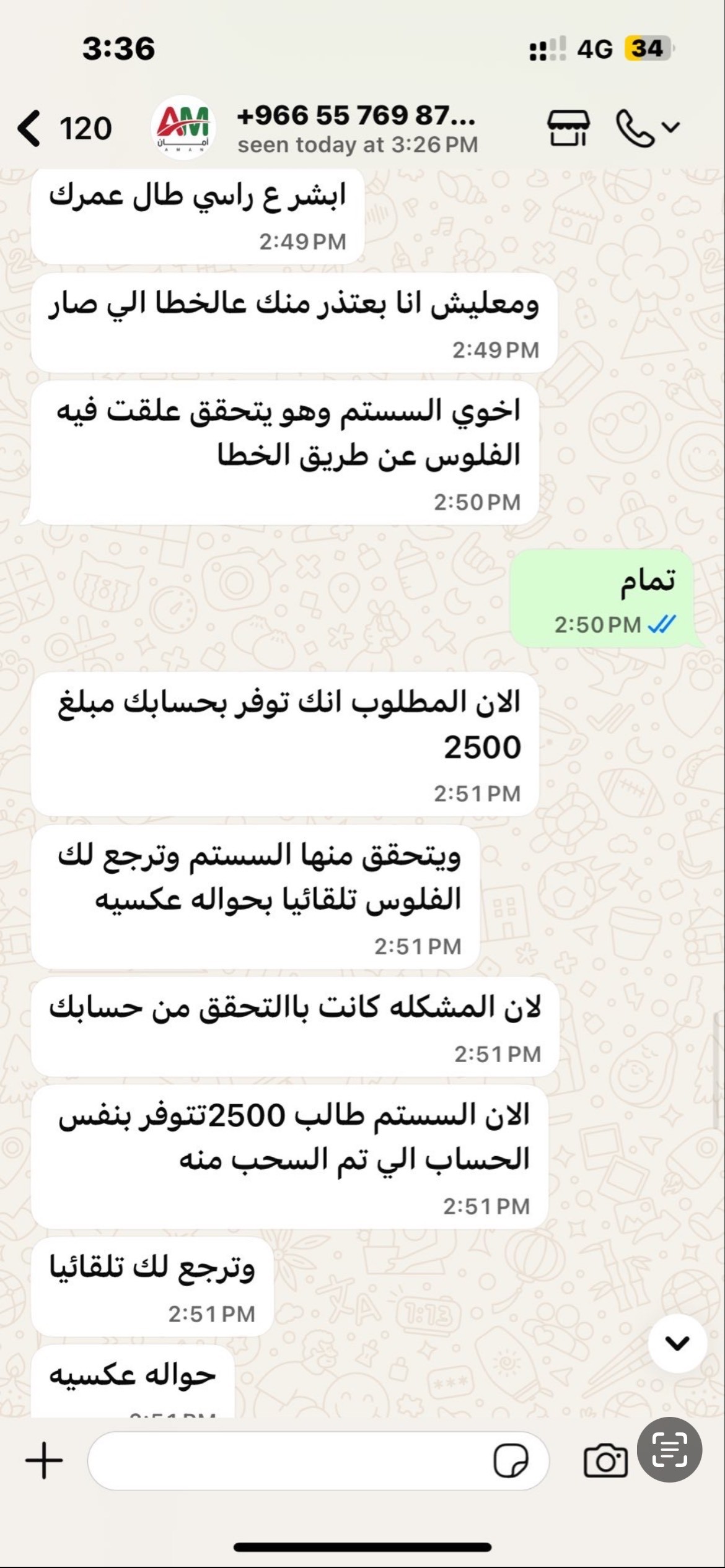Jump to latest messages with down arrow

coord(677,1343)
